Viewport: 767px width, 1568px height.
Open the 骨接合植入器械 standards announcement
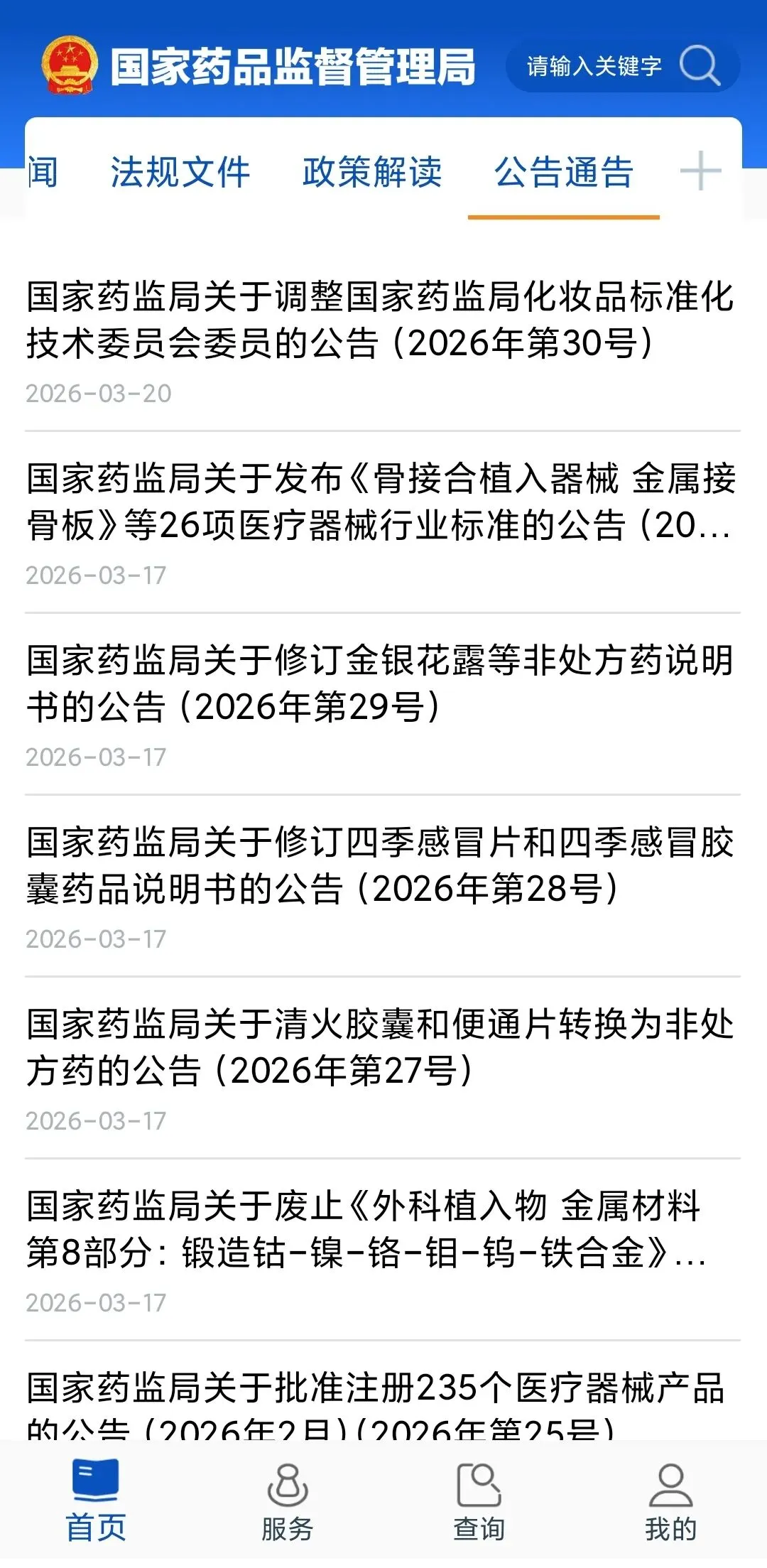pyautogui.click(x=381, y=502)
